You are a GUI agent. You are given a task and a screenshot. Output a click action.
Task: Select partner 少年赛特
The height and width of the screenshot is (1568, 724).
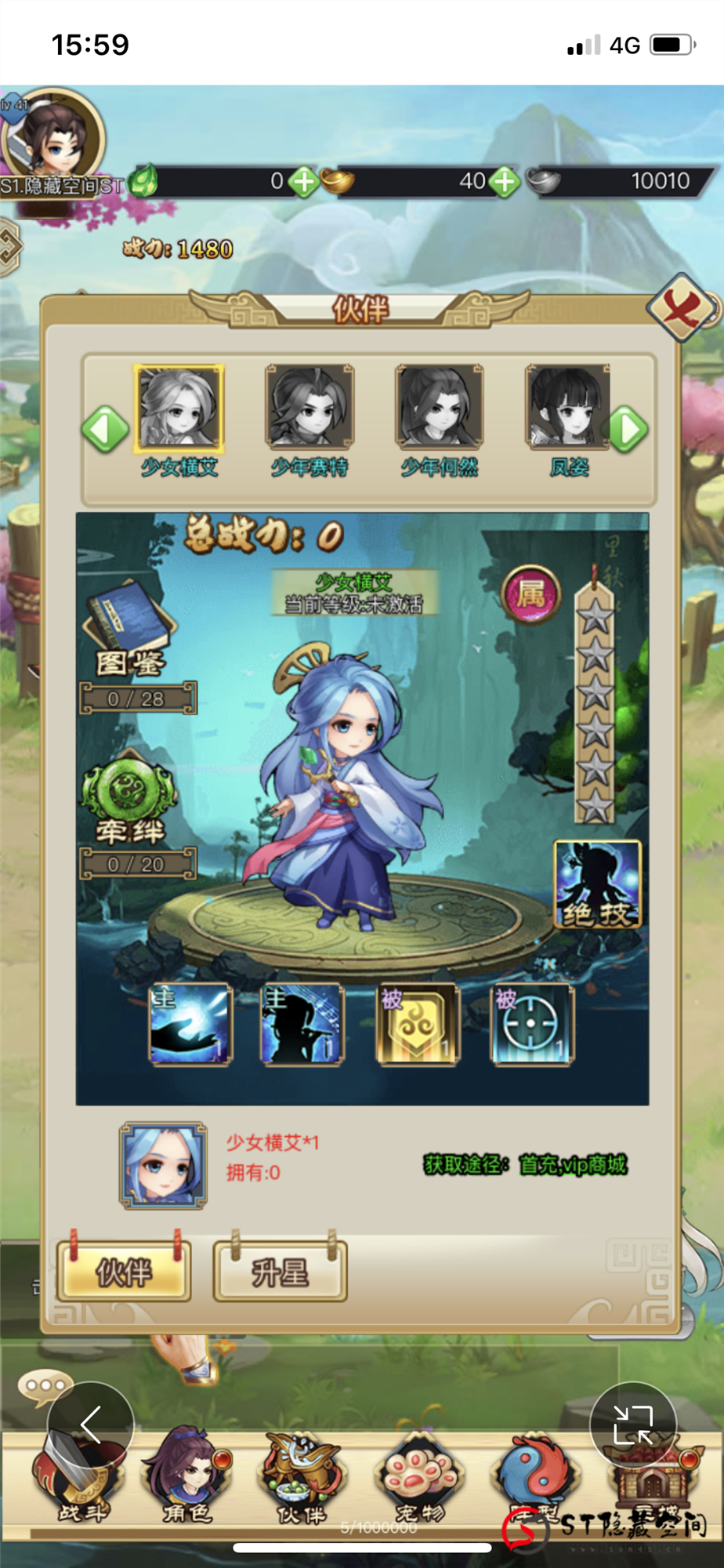pyautogui.click(x=310, y=408)
